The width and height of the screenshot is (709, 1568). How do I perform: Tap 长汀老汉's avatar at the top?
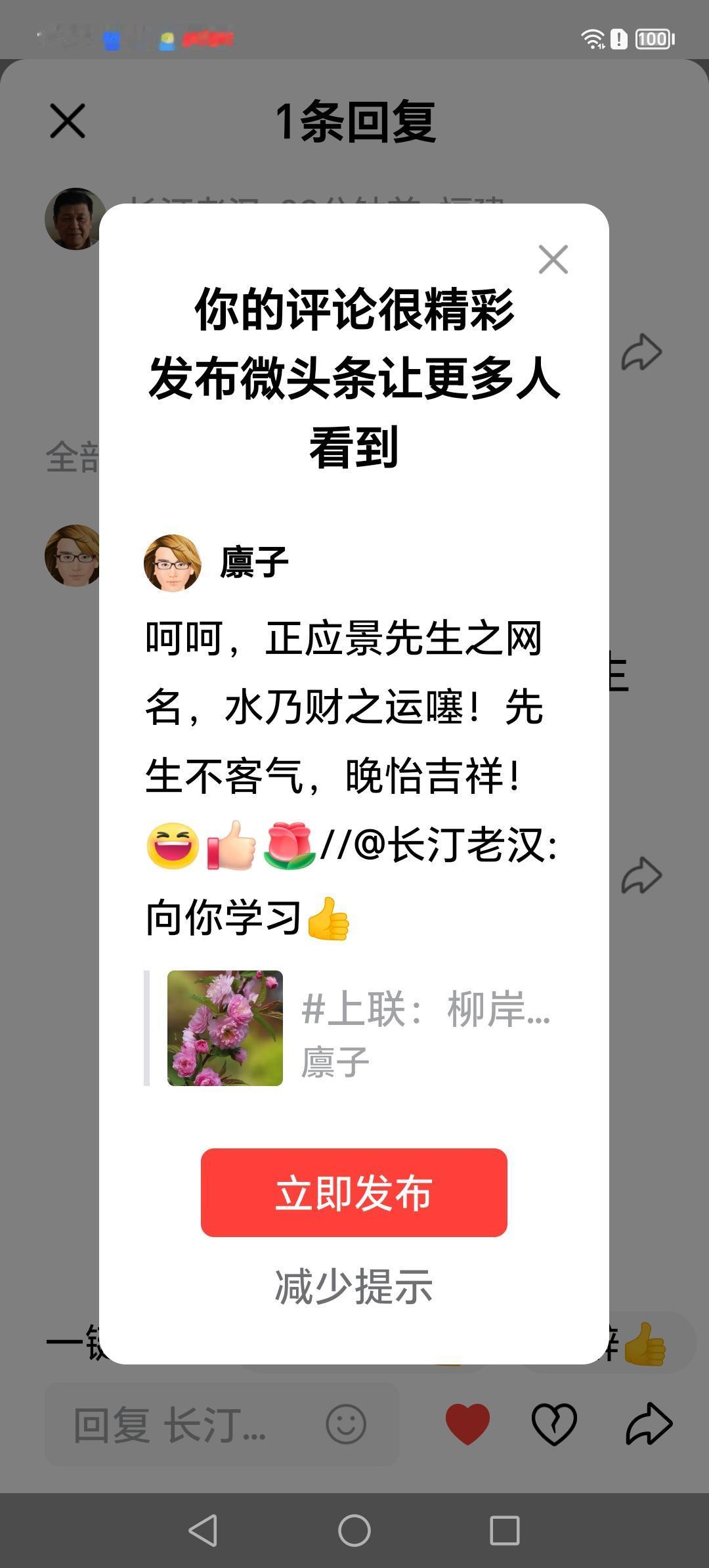(x=74, y=218)
